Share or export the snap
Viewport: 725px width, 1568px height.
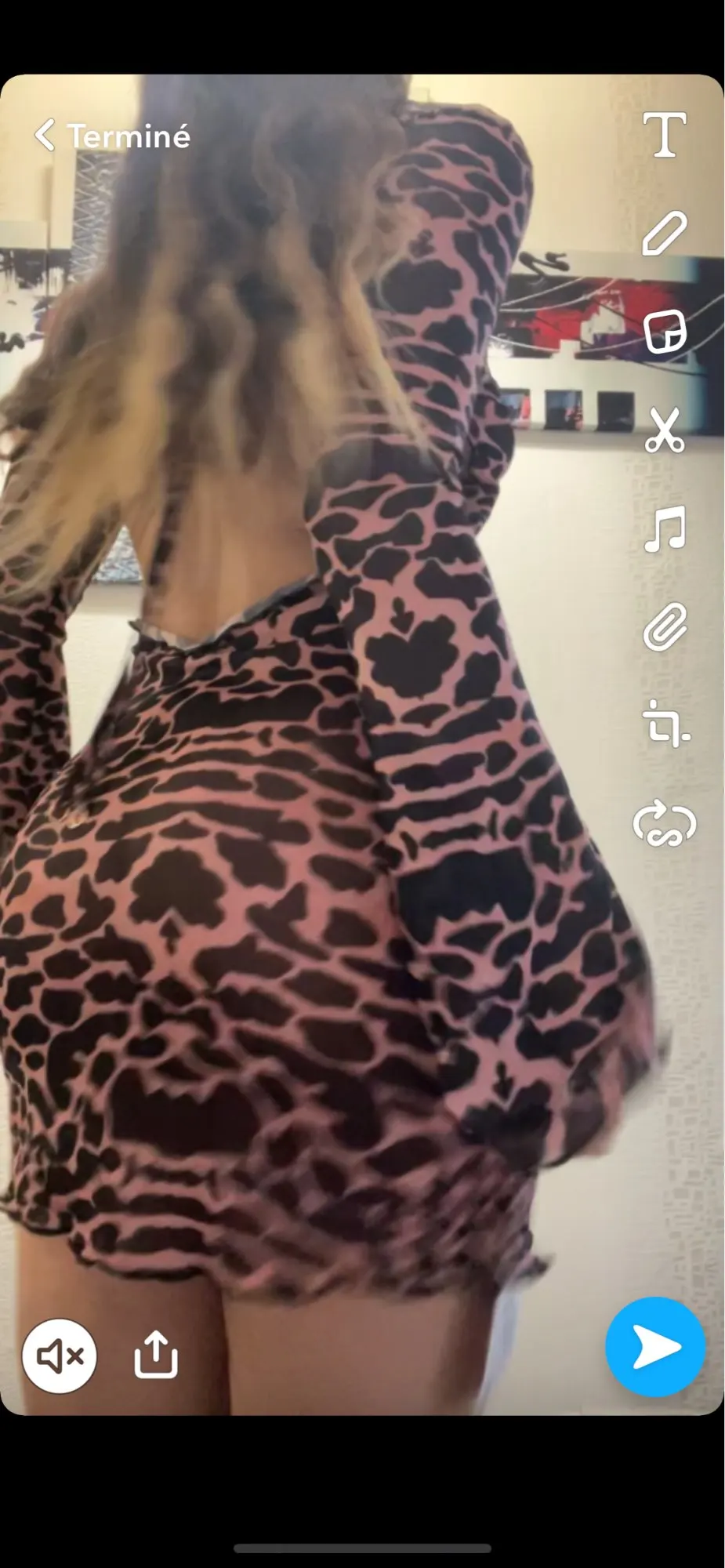click(x=156, y=1354)
